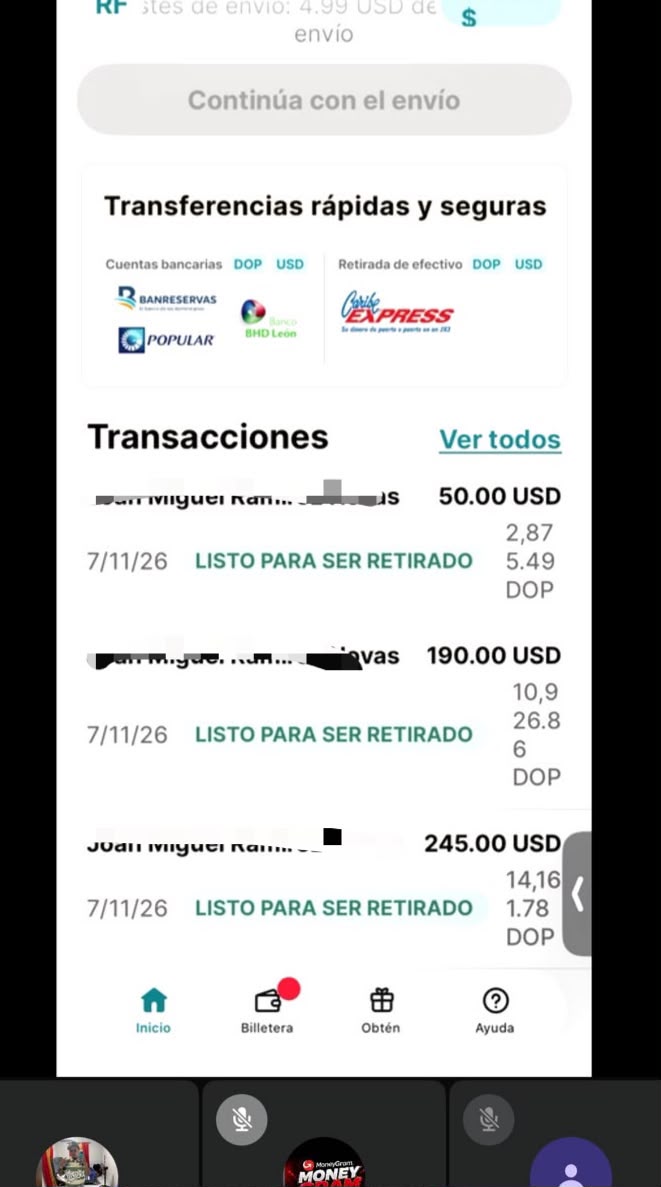
Task: Select the Obtén tab
Action: coord(381,1011)
